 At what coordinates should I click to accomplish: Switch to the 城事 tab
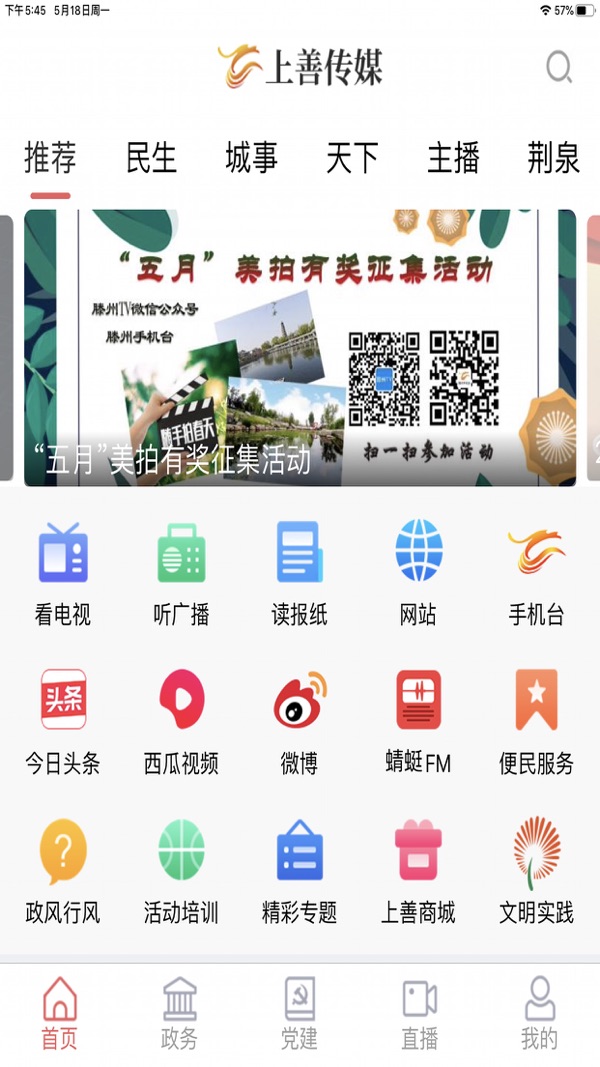pyautogui.click(x=251, y=158)
